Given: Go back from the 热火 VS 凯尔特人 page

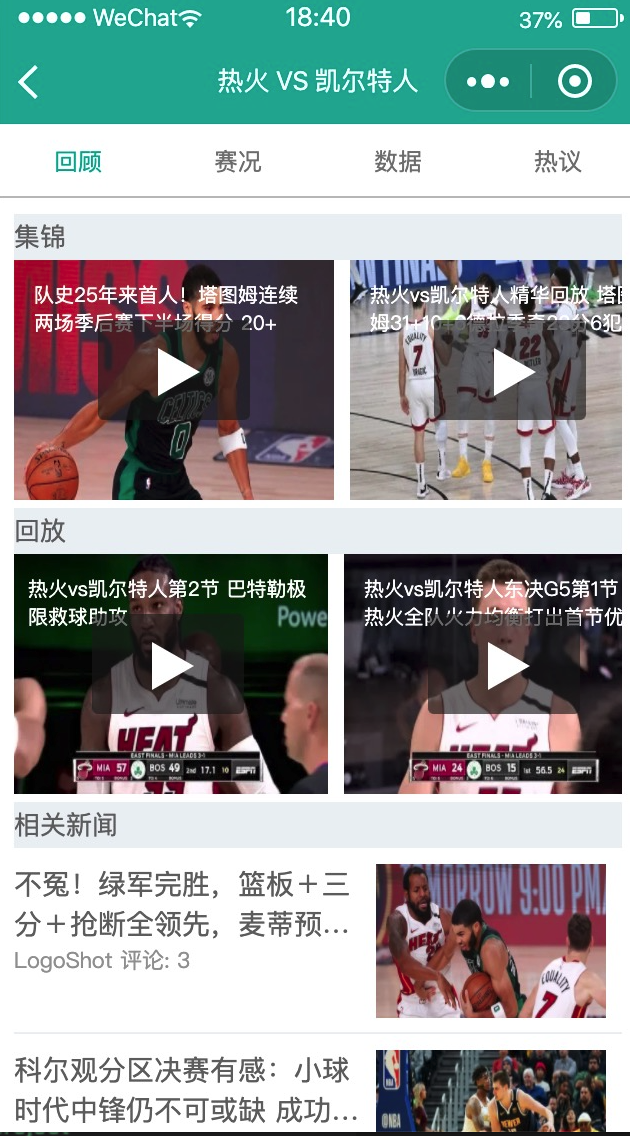Looking at the screenshot, I should coord(29,81).
